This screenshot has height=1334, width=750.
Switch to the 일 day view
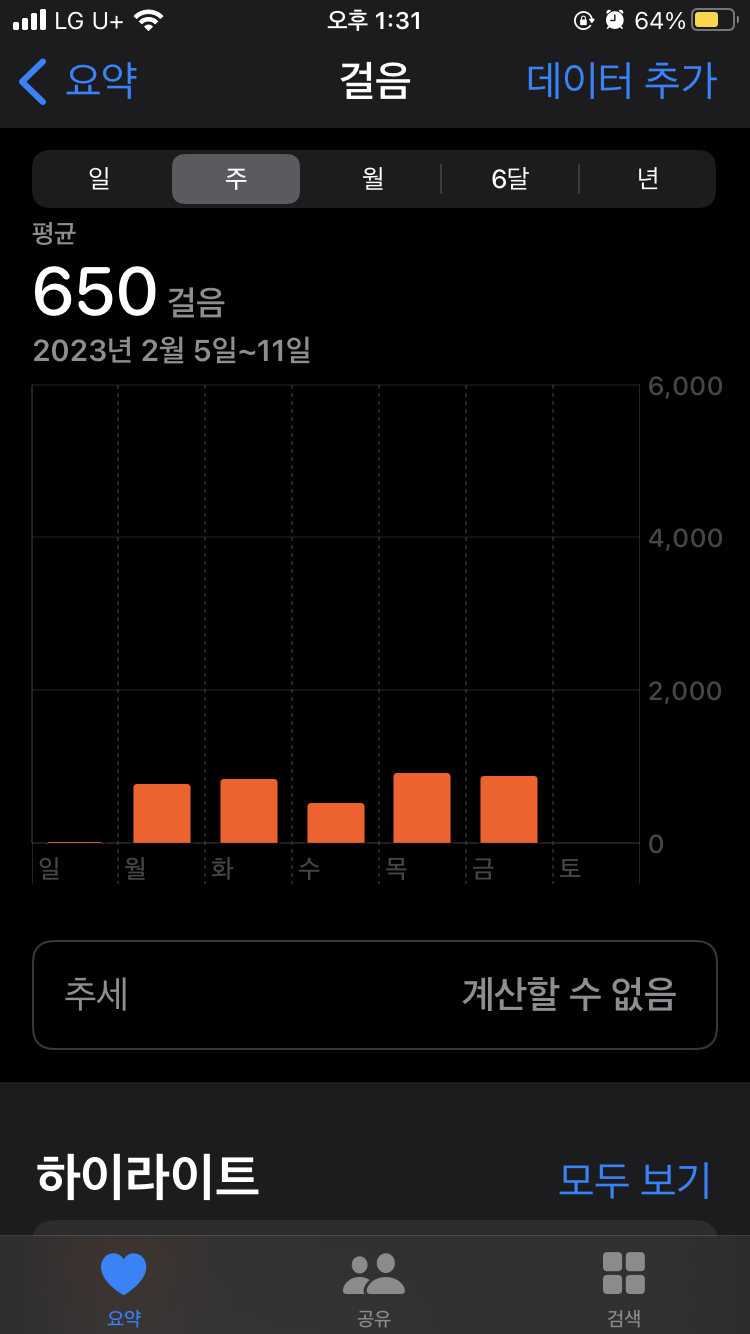click(x=100, y=179)
